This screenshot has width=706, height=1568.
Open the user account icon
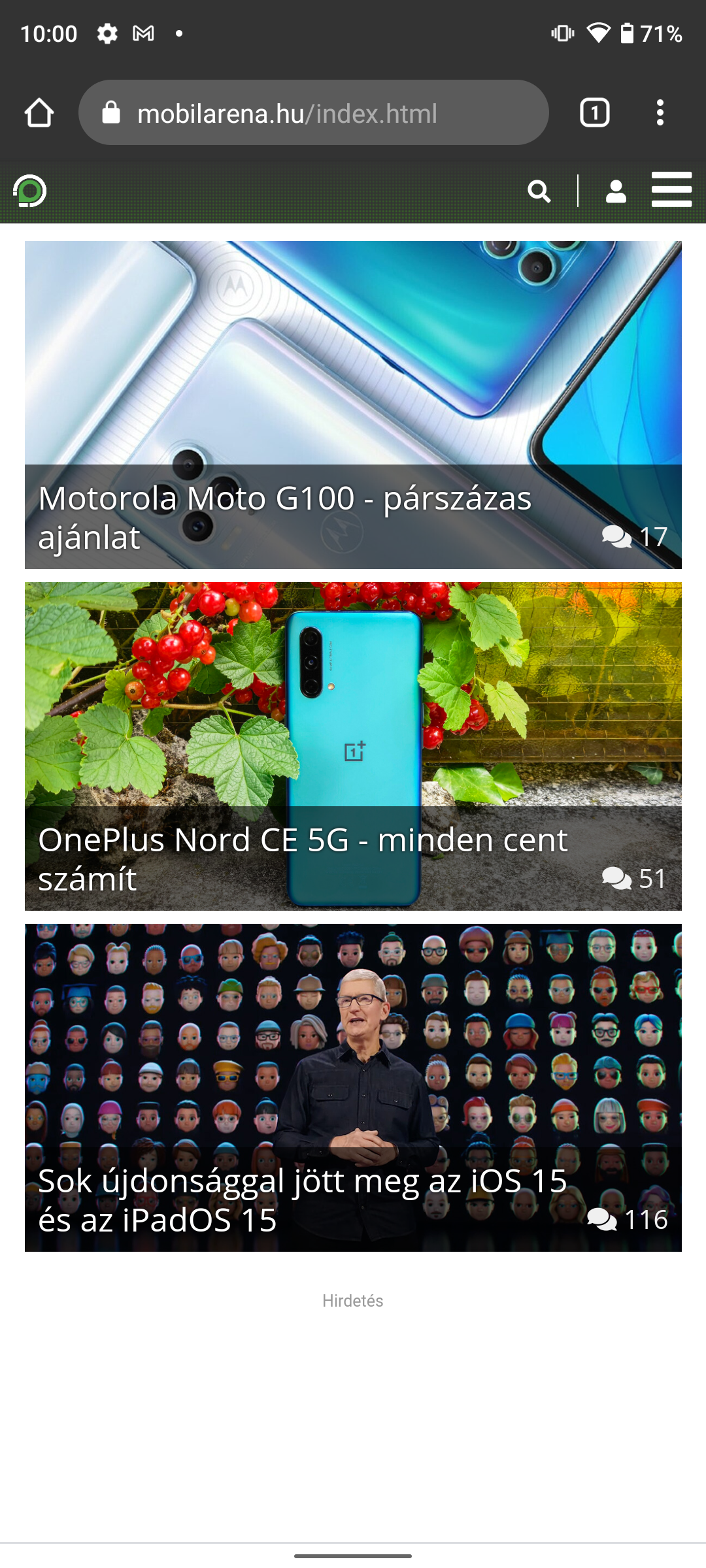[x=616, y=191]
